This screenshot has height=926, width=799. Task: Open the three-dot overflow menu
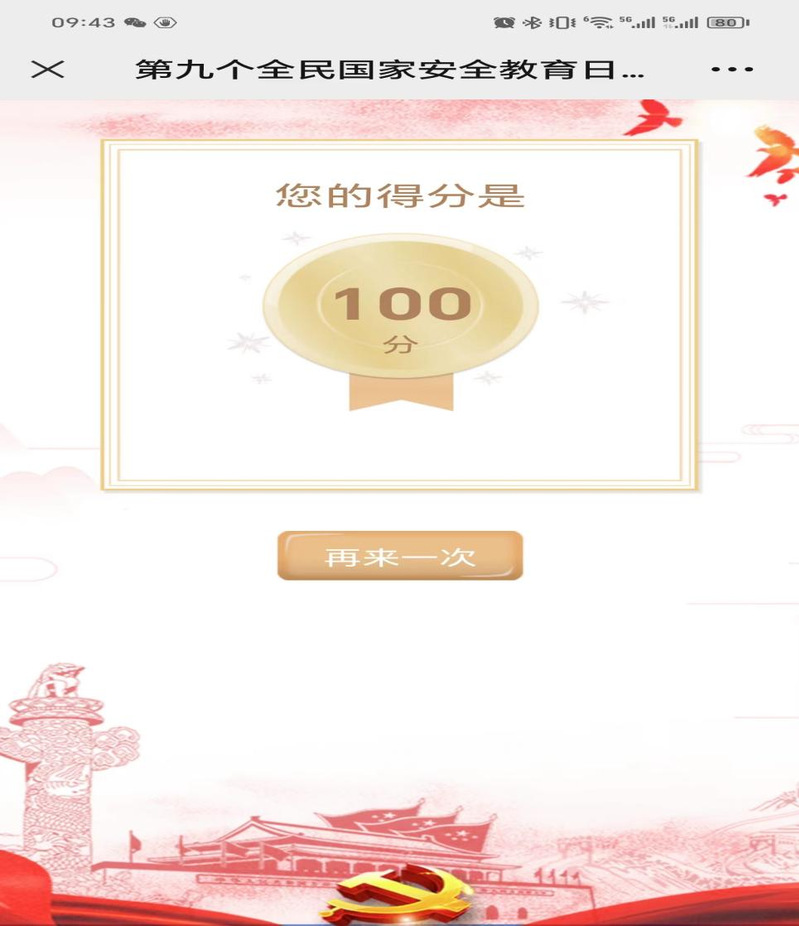click(732, 69)
